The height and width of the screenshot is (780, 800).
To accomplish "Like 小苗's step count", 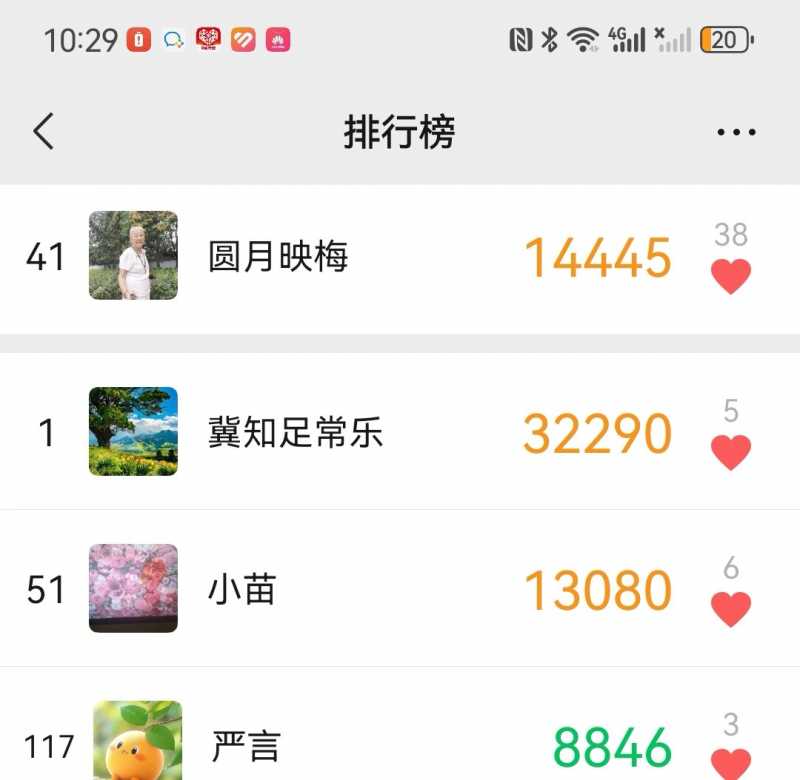I will coord(731,608).
